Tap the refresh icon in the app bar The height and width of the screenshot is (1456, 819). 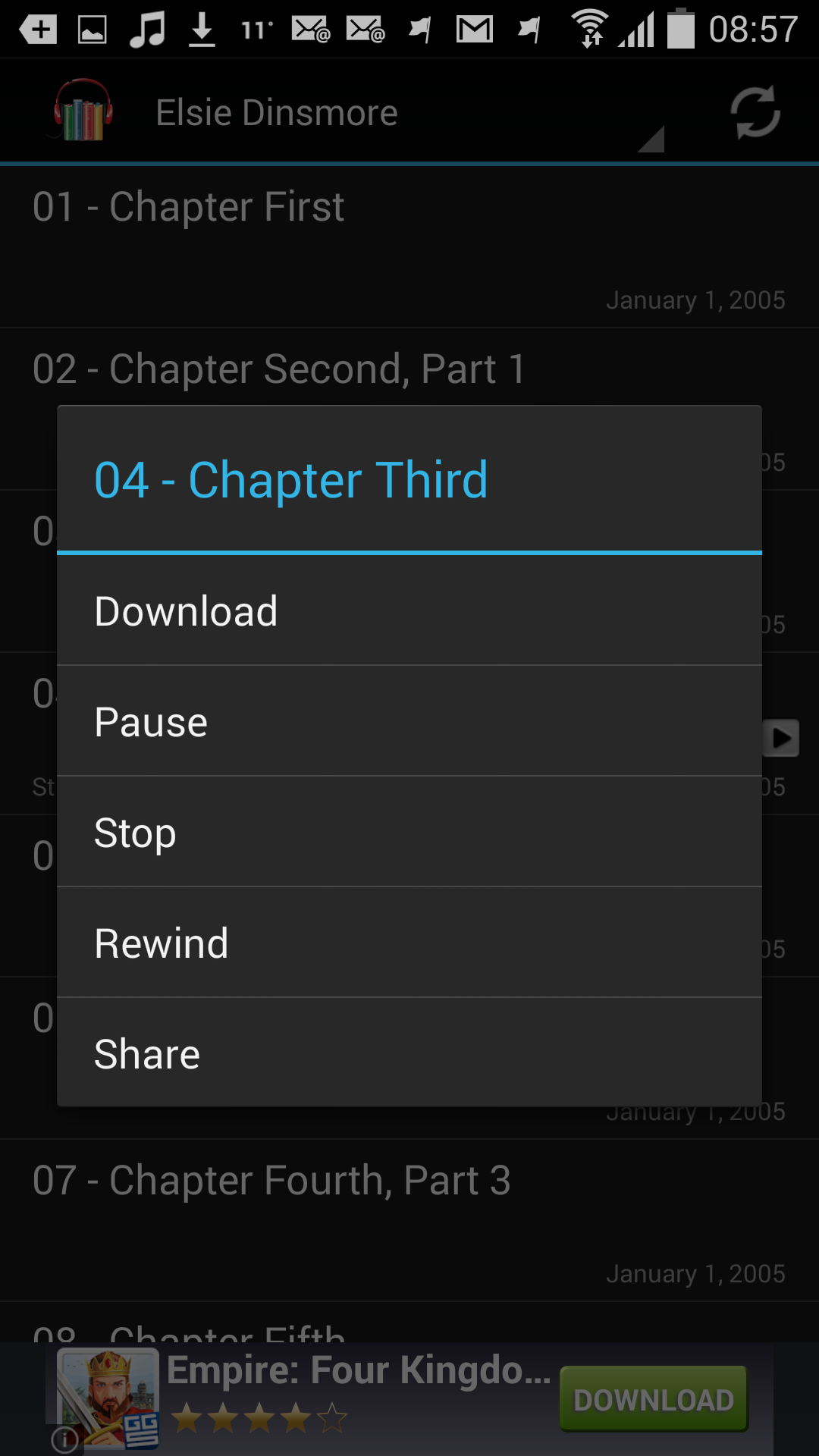[755, 113]
